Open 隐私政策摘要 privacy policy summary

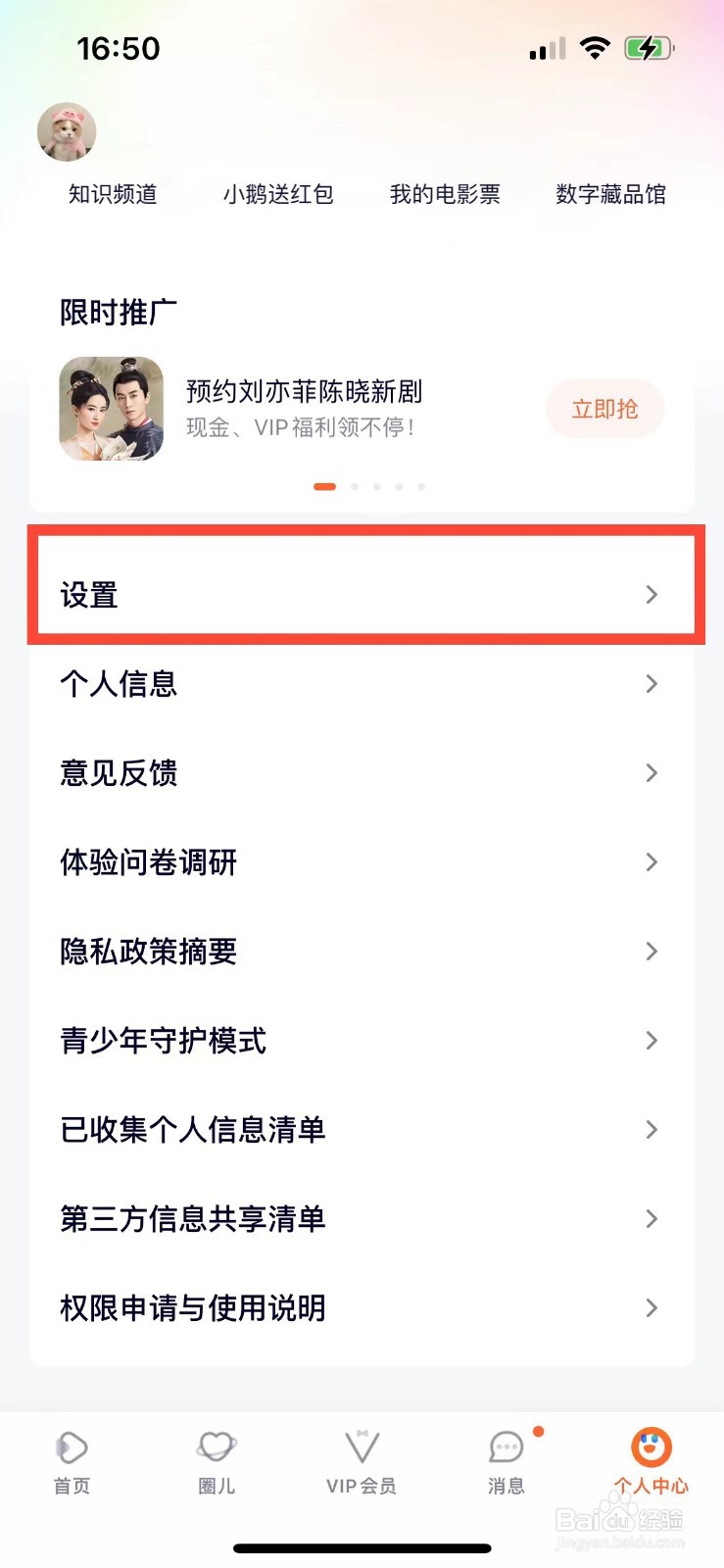pyautogui.click(x=147, y=952)
